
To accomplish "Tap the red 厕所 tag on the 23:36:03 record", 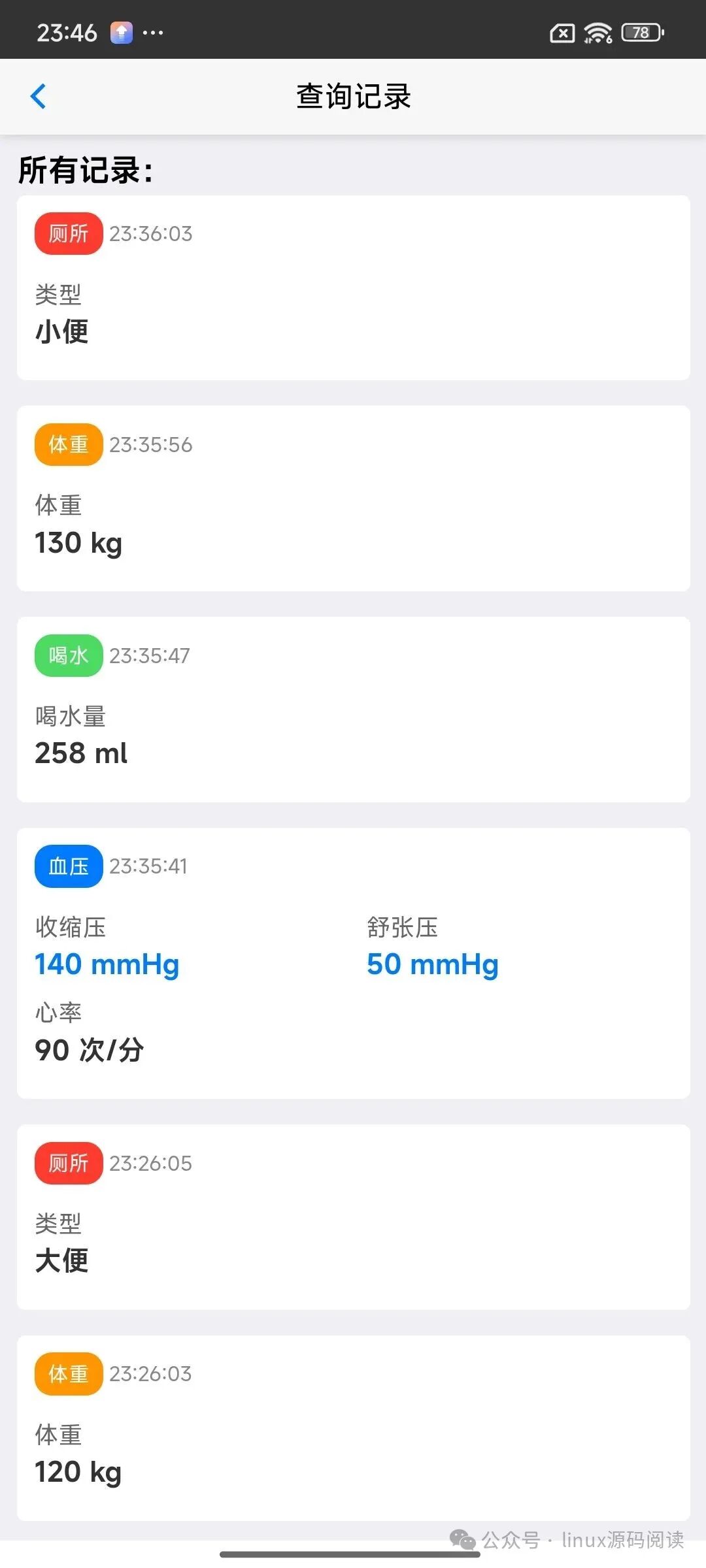I will (x=67, y=233).
